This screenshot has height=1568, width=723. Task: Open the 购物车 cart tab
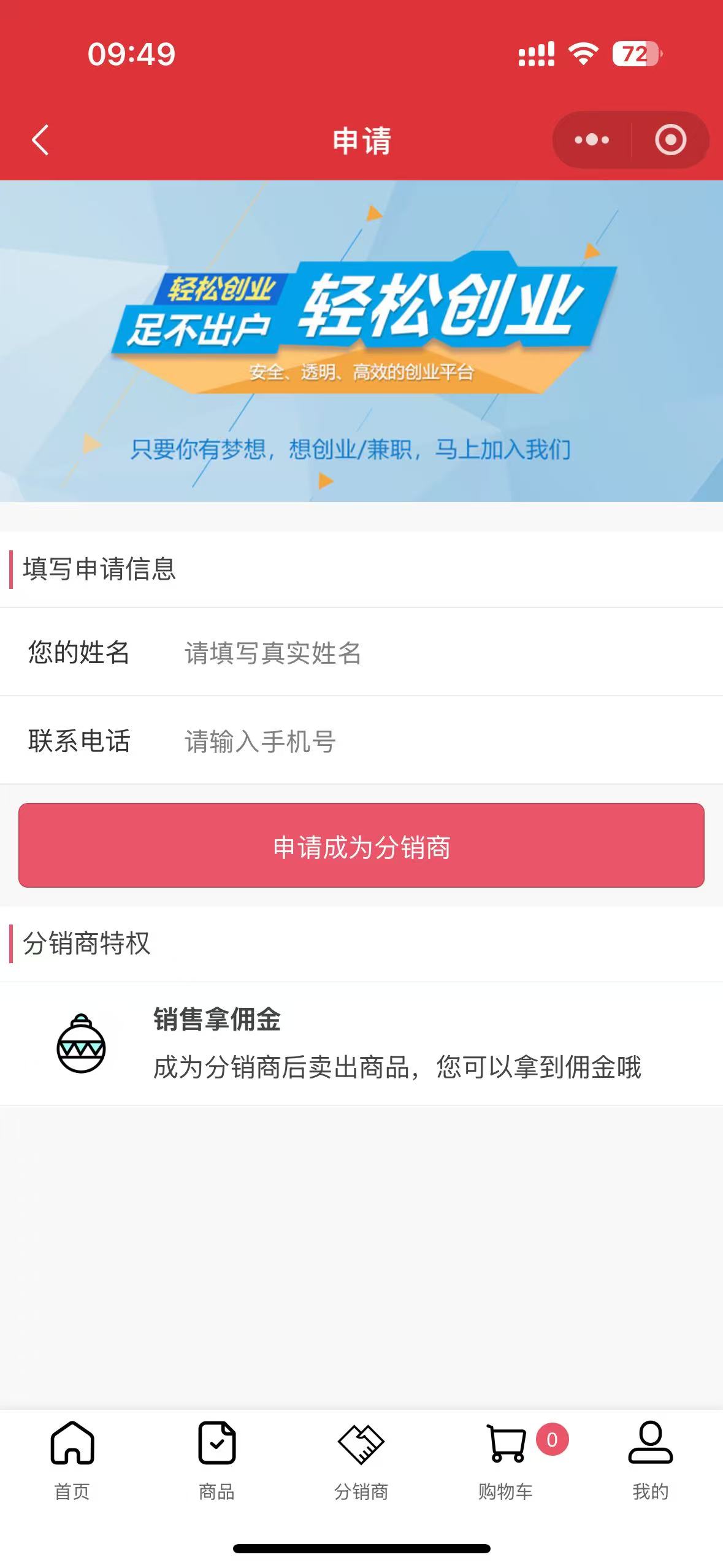pos(507,1461)
